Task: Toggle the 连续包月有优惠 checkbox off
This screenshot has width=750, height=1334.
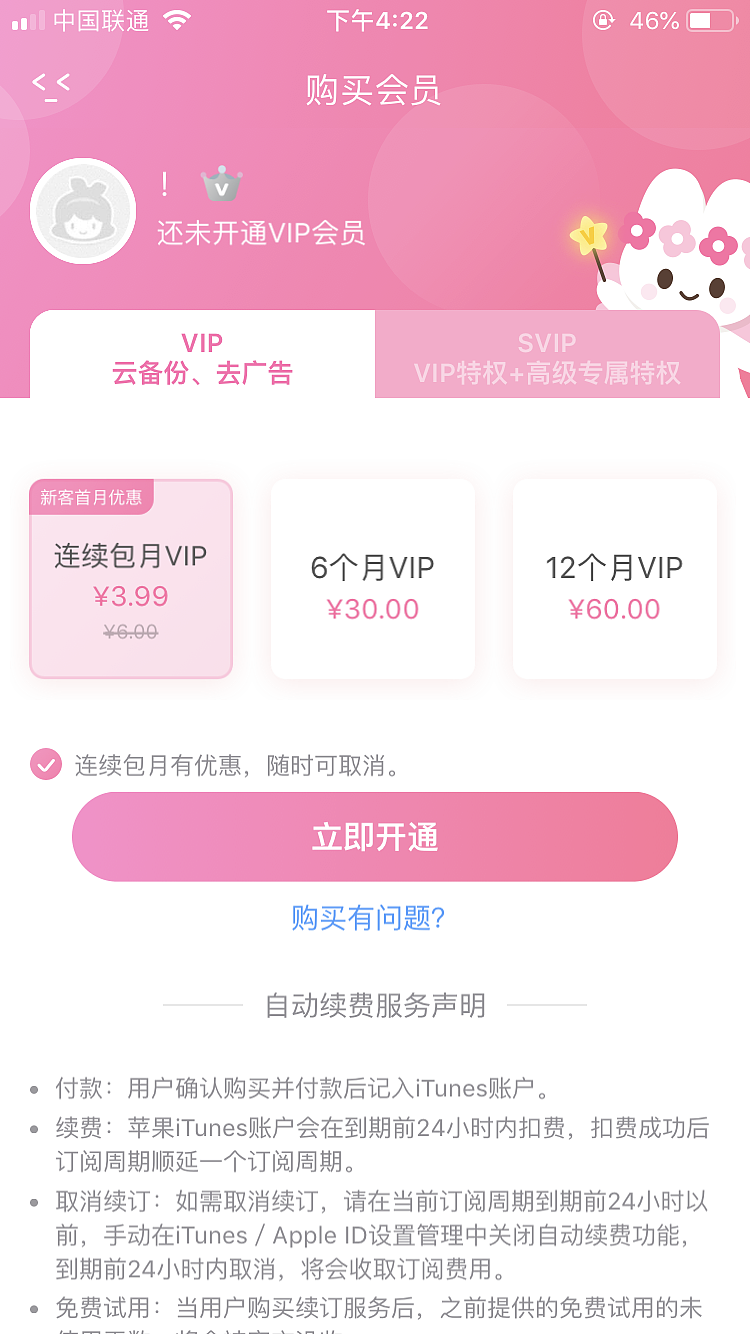Action: coord(44,764)
